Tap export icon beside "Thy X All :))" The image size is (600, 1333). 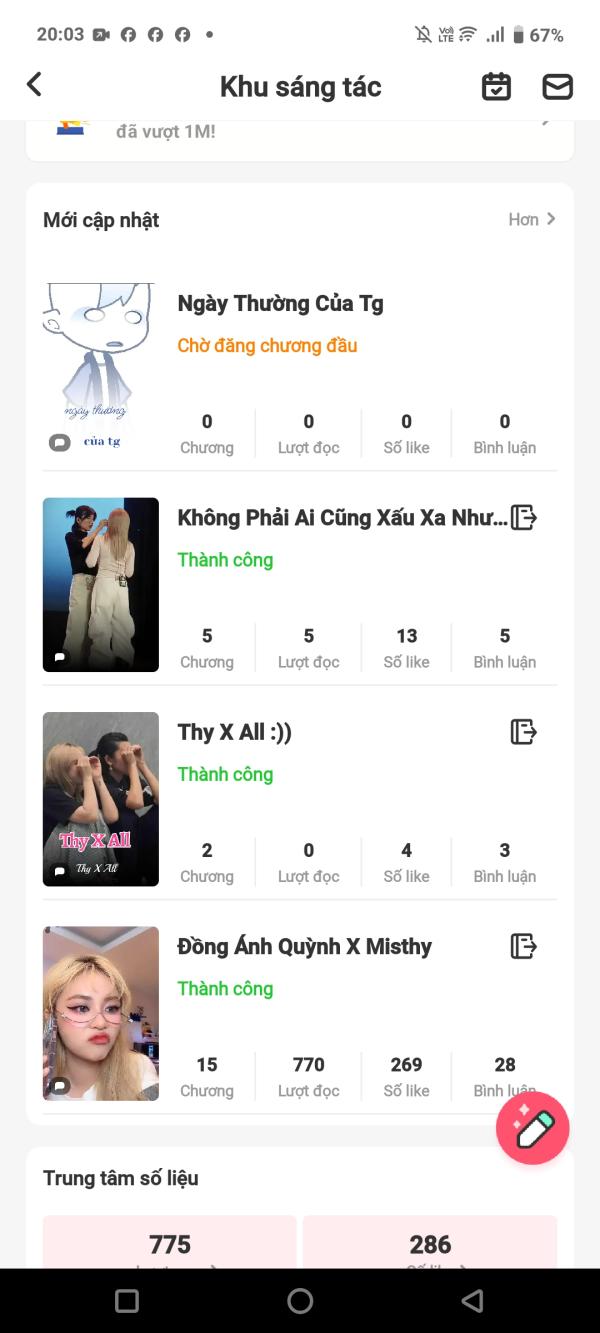(x=524, y=731)
